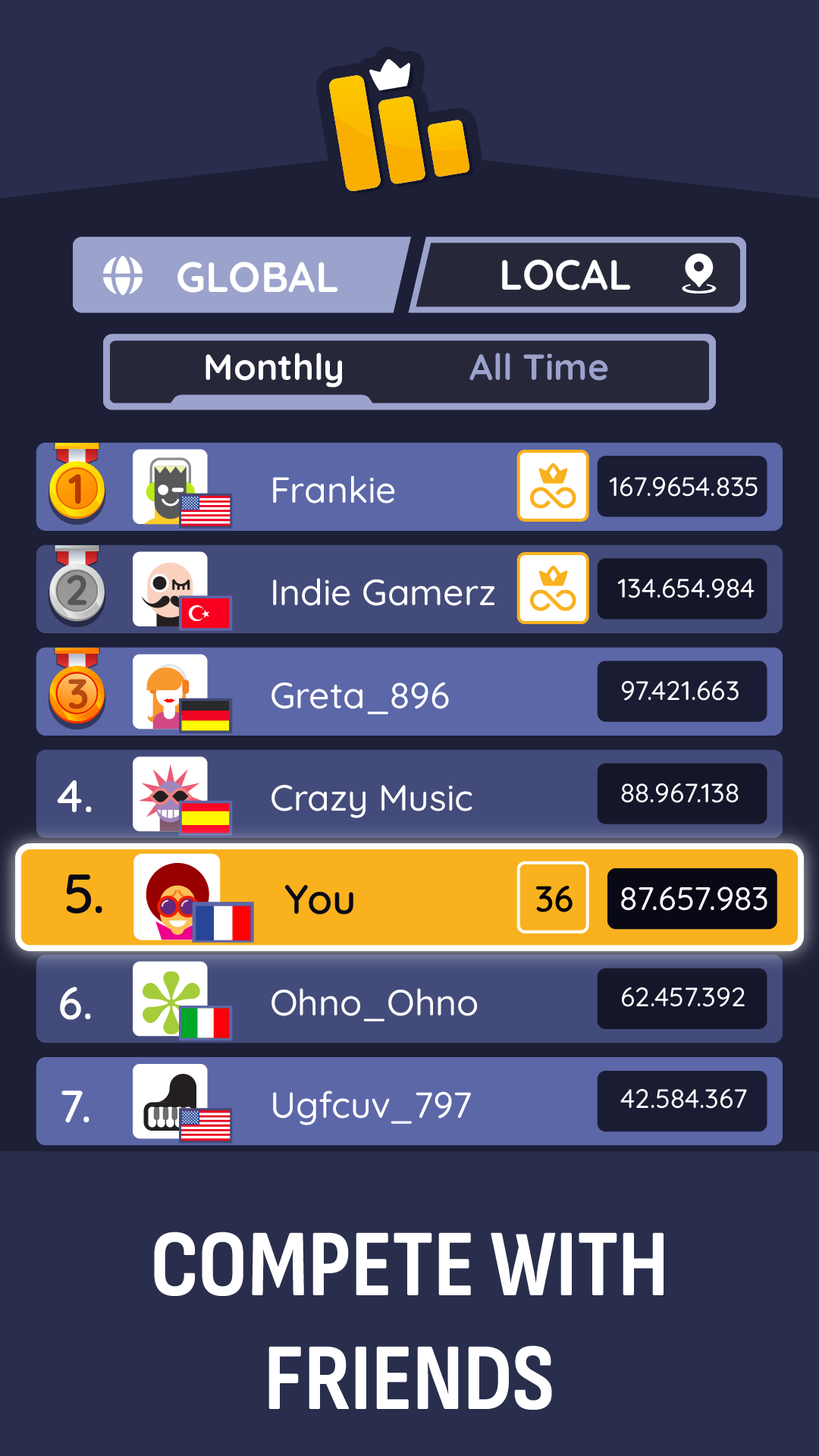Open your own highlighted ranking row

pos(409,897)
